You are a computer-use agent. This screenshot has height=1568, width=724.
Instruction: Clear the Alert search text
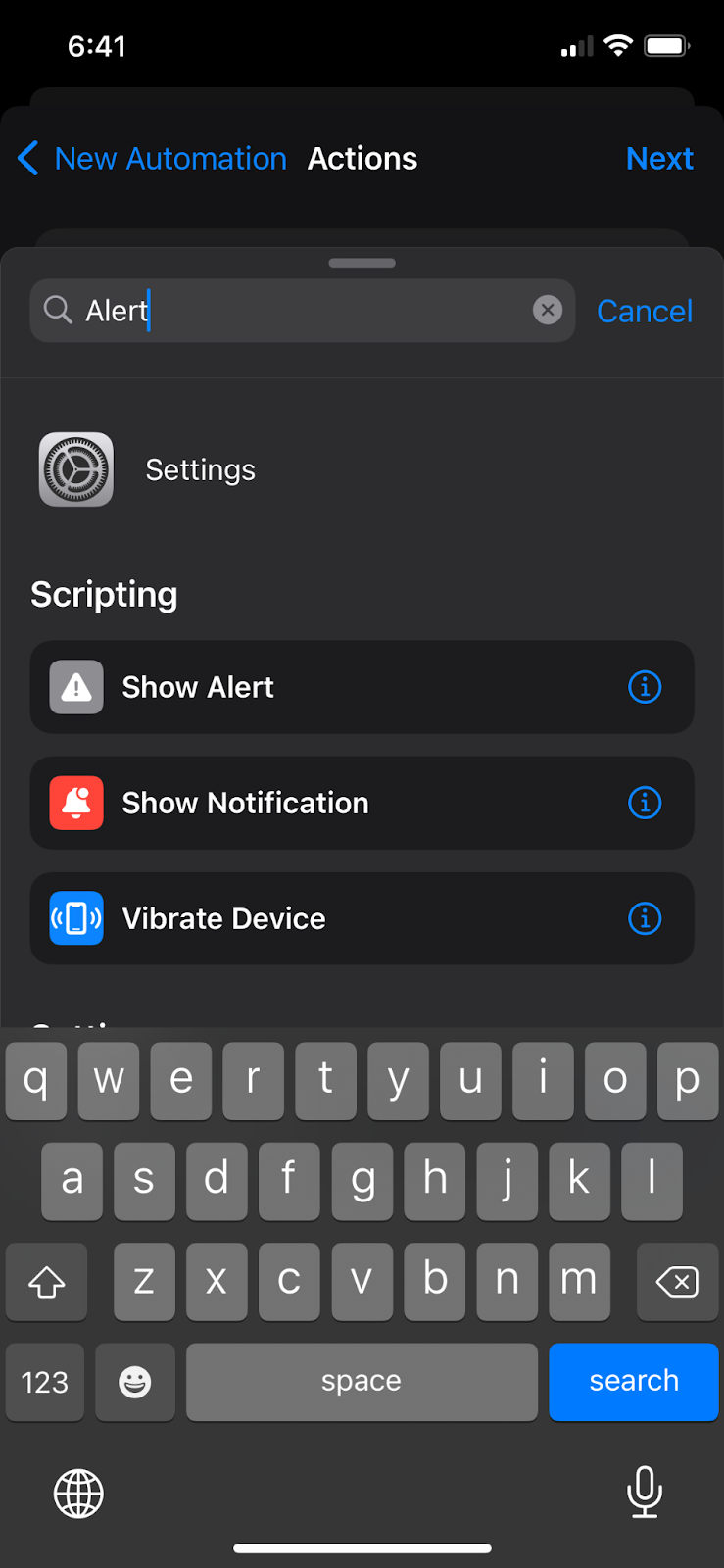click(x=548, y=311)
